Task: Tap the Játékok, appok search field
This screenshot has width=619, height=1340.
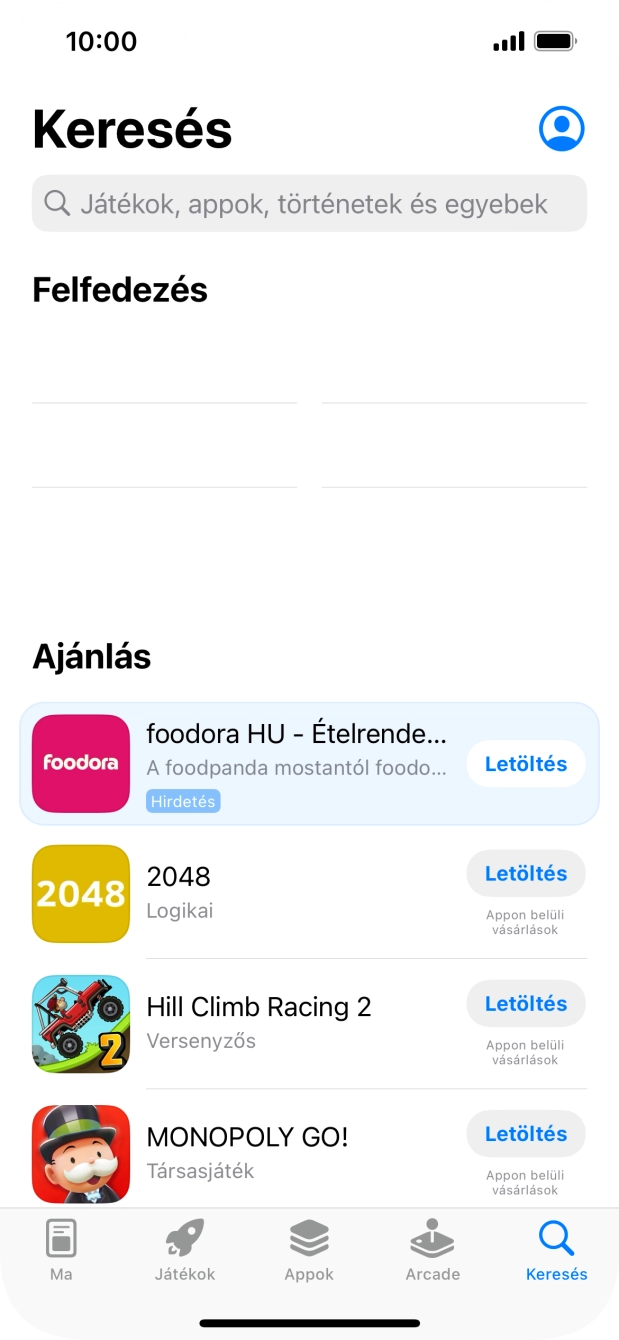Action: coord(310,204)
